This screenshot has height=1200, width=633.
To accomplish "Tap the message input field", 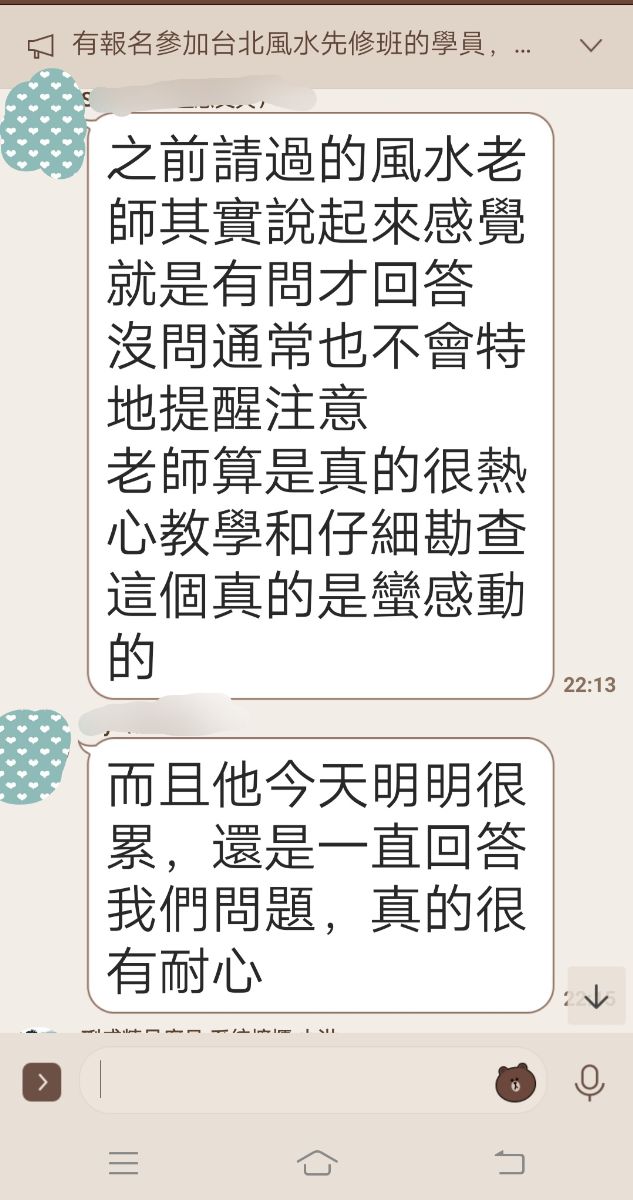I will 290,1081.
